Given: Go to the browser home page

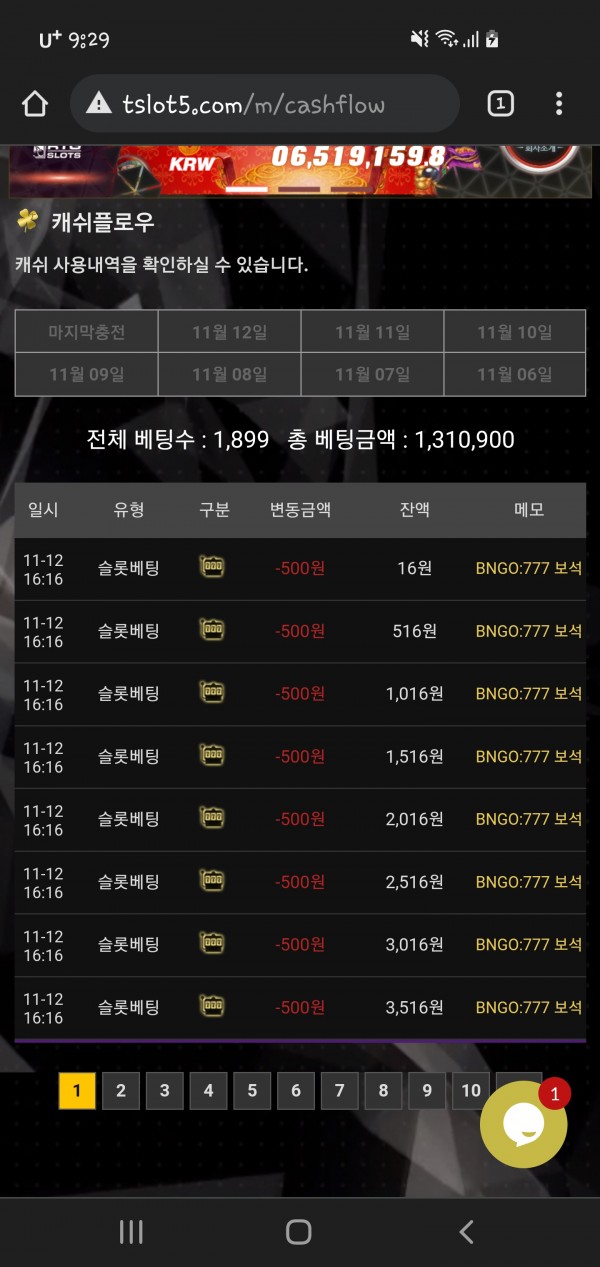Looking at the screenshot, I should coord(35,104).
